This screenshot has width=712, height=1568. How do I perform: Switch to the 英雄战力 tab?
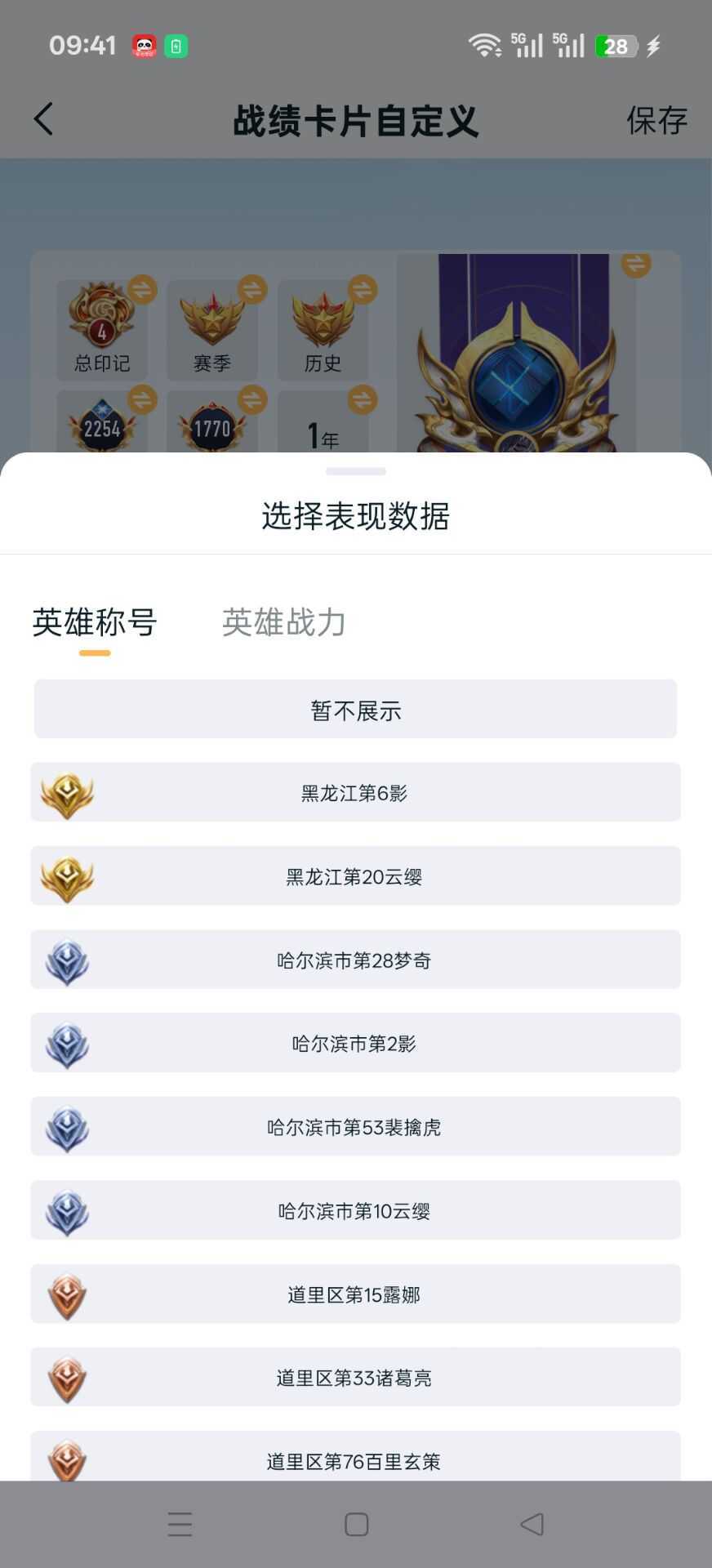[x=283, y=622]
